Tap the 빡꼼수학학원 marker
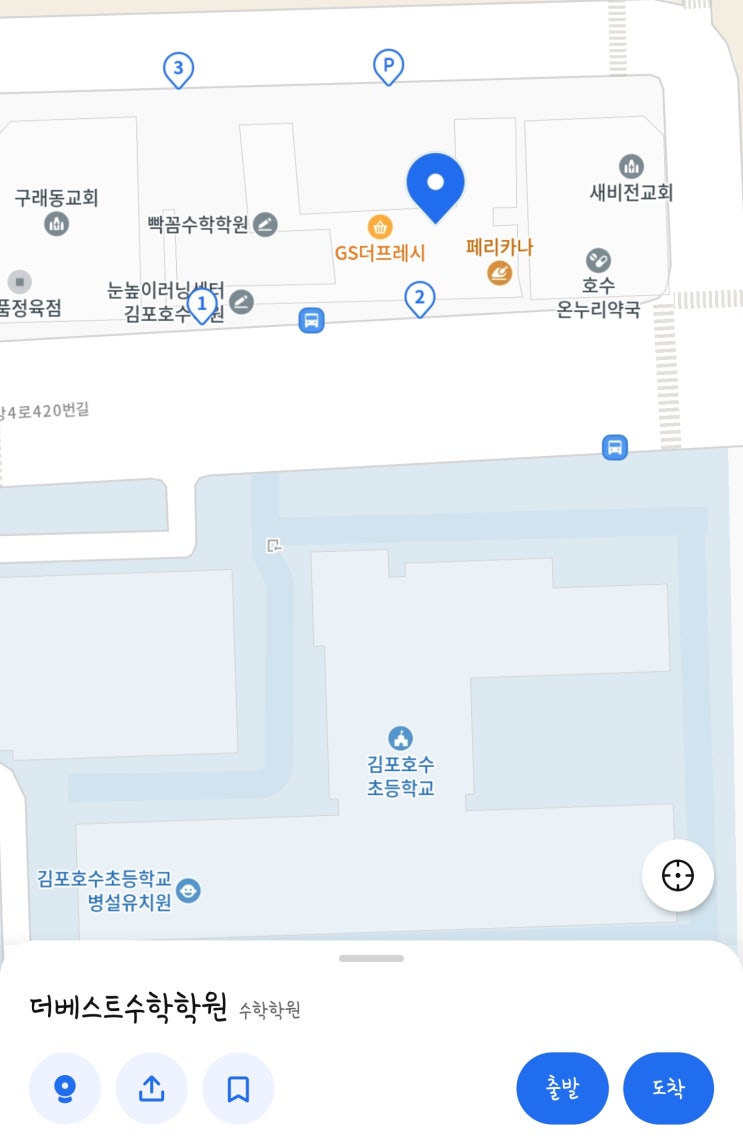The image size is (743, 1139). 265,224
